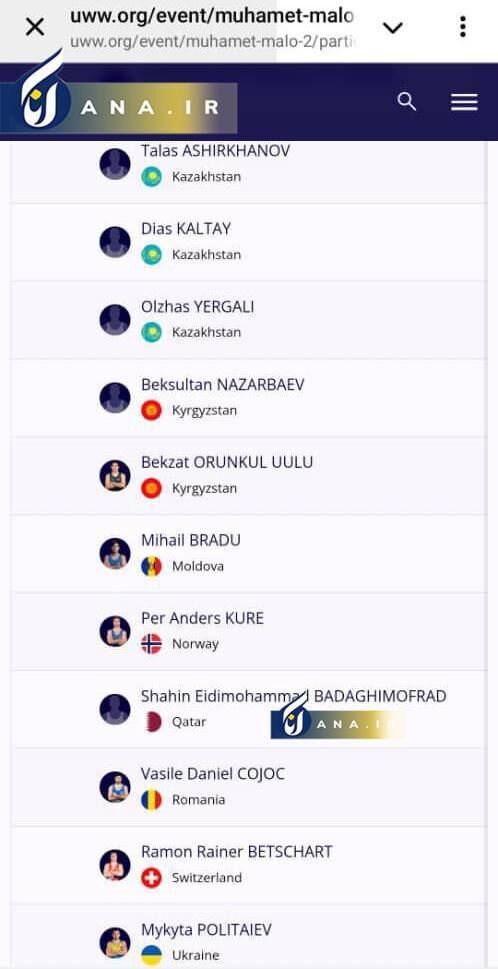Open Bekzat ORUNKUL UULU's entry
498x969 pixels.
[x=248, y=476]
